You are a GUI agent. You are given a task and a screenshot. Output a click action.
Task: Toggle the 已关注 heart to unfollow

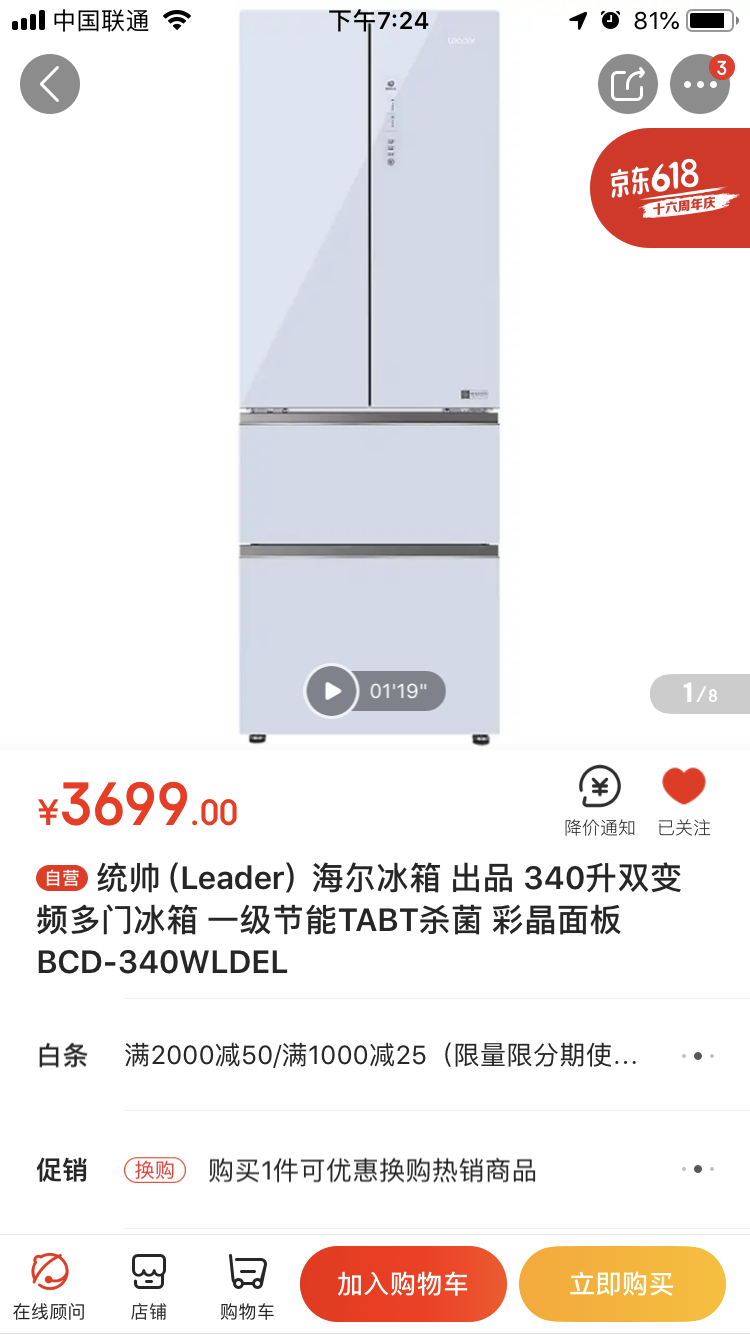684,801
